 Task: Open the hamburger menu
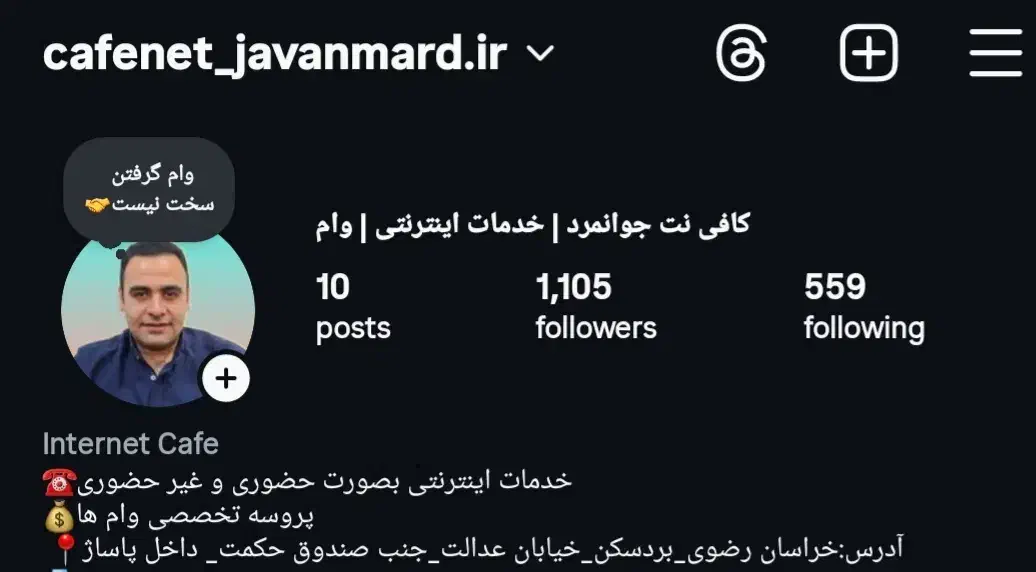point(995,53)
